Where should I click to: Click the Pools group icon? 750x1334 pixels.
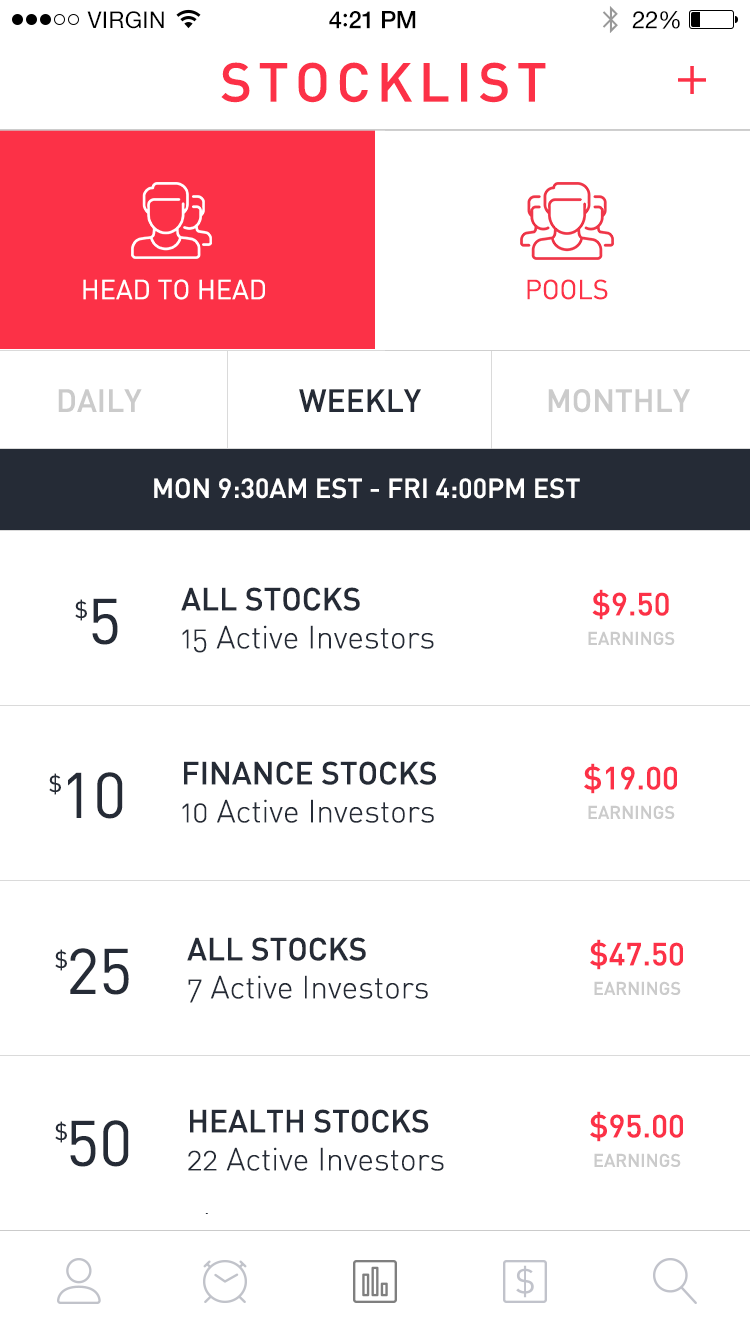coord(566,218)
